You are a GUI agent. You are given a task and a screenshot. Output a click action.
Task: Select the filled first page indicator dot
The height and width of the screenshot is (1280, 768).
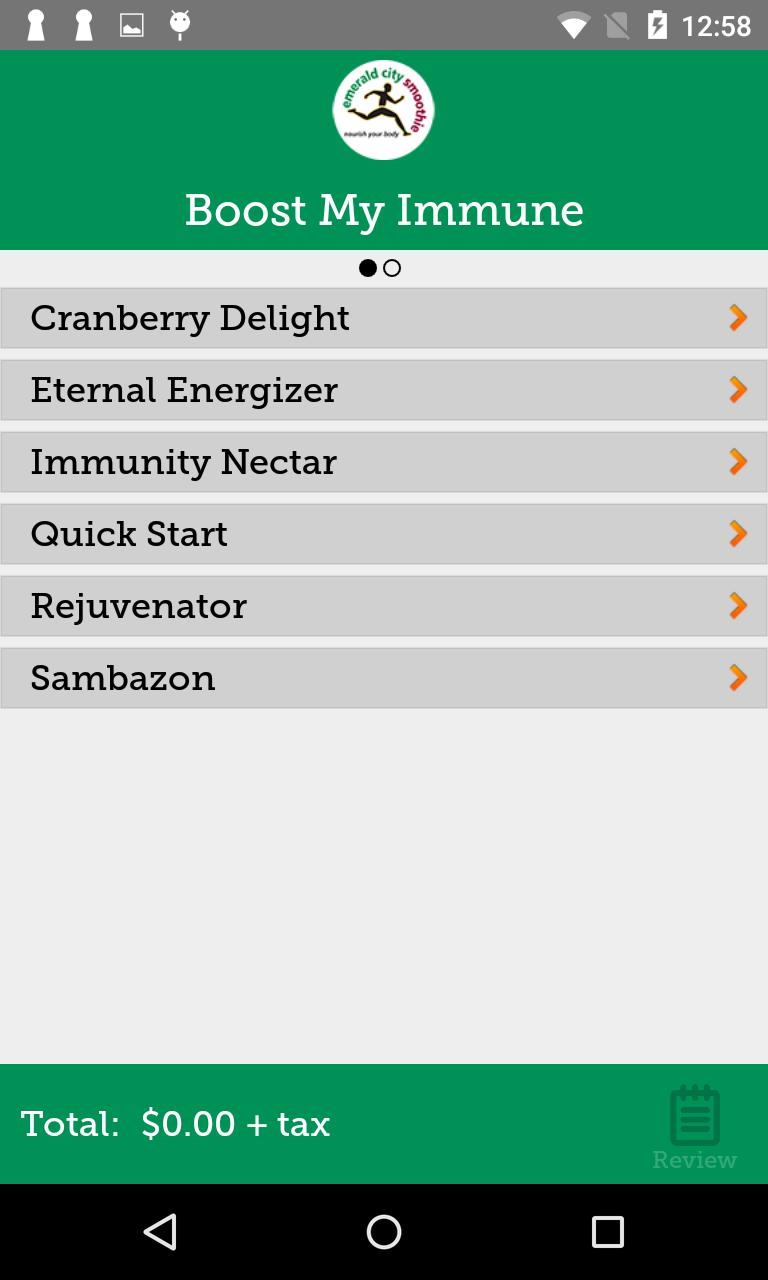[369, 268]
